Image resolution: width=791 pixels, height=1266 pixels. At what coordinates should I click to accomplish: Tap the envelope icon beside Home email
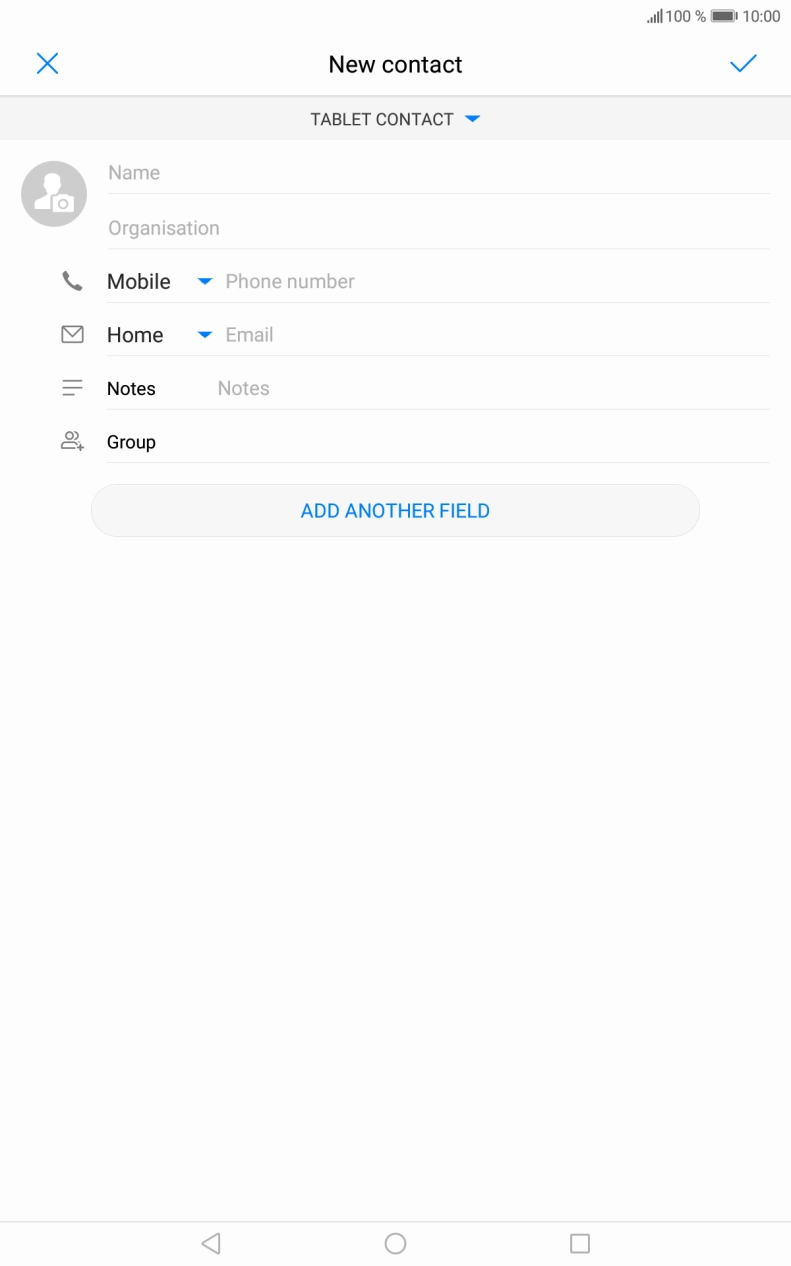click(71, 334)
